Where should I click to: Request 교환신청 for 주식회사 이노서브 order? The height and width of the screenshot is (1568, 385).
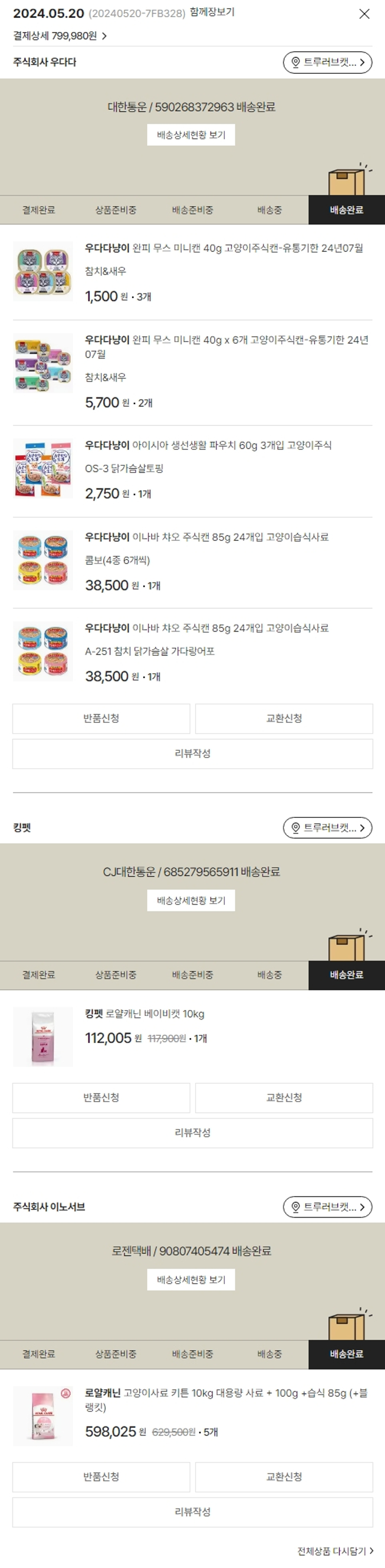[x=284, y=1477]
